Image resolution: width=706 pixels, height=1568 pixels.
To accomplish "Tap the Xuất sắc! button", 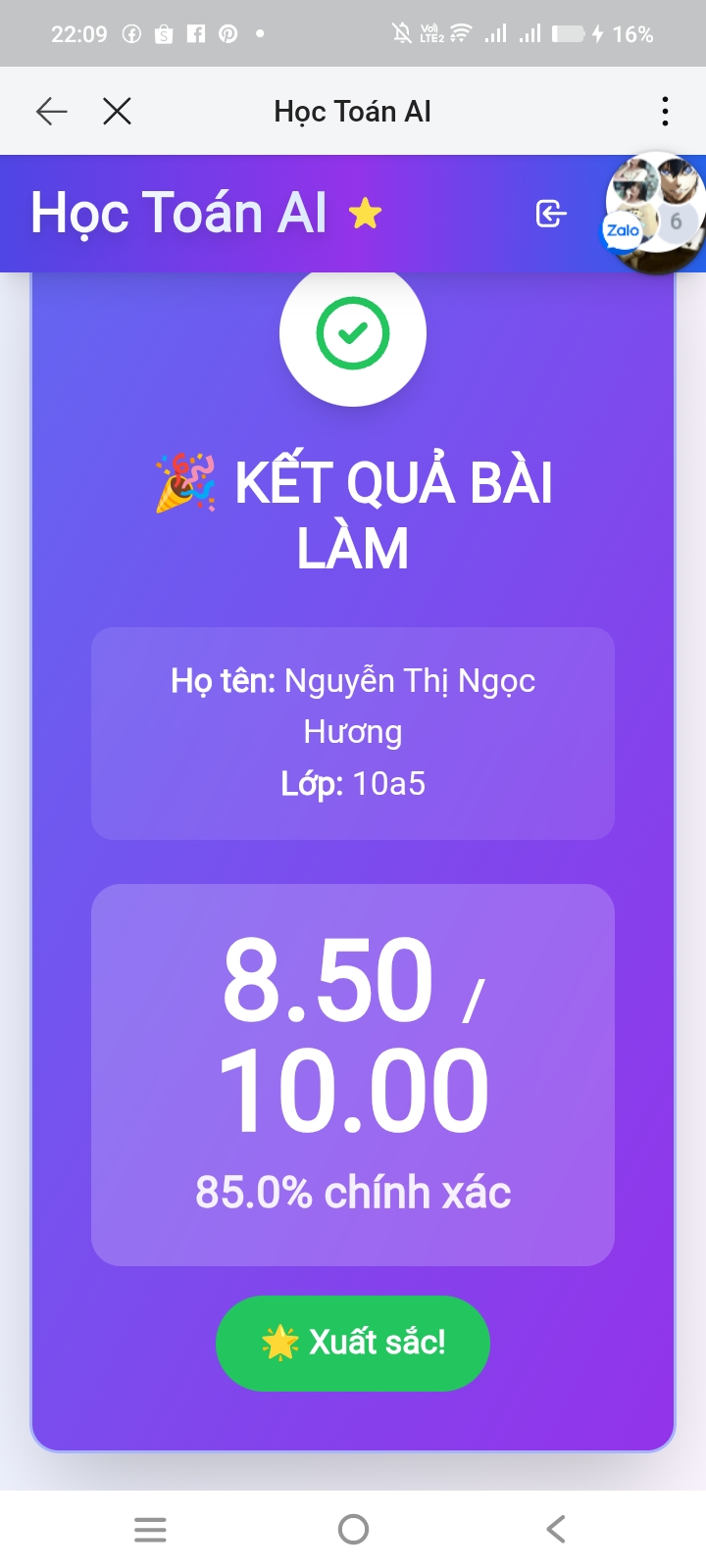I will (353, 1343).
